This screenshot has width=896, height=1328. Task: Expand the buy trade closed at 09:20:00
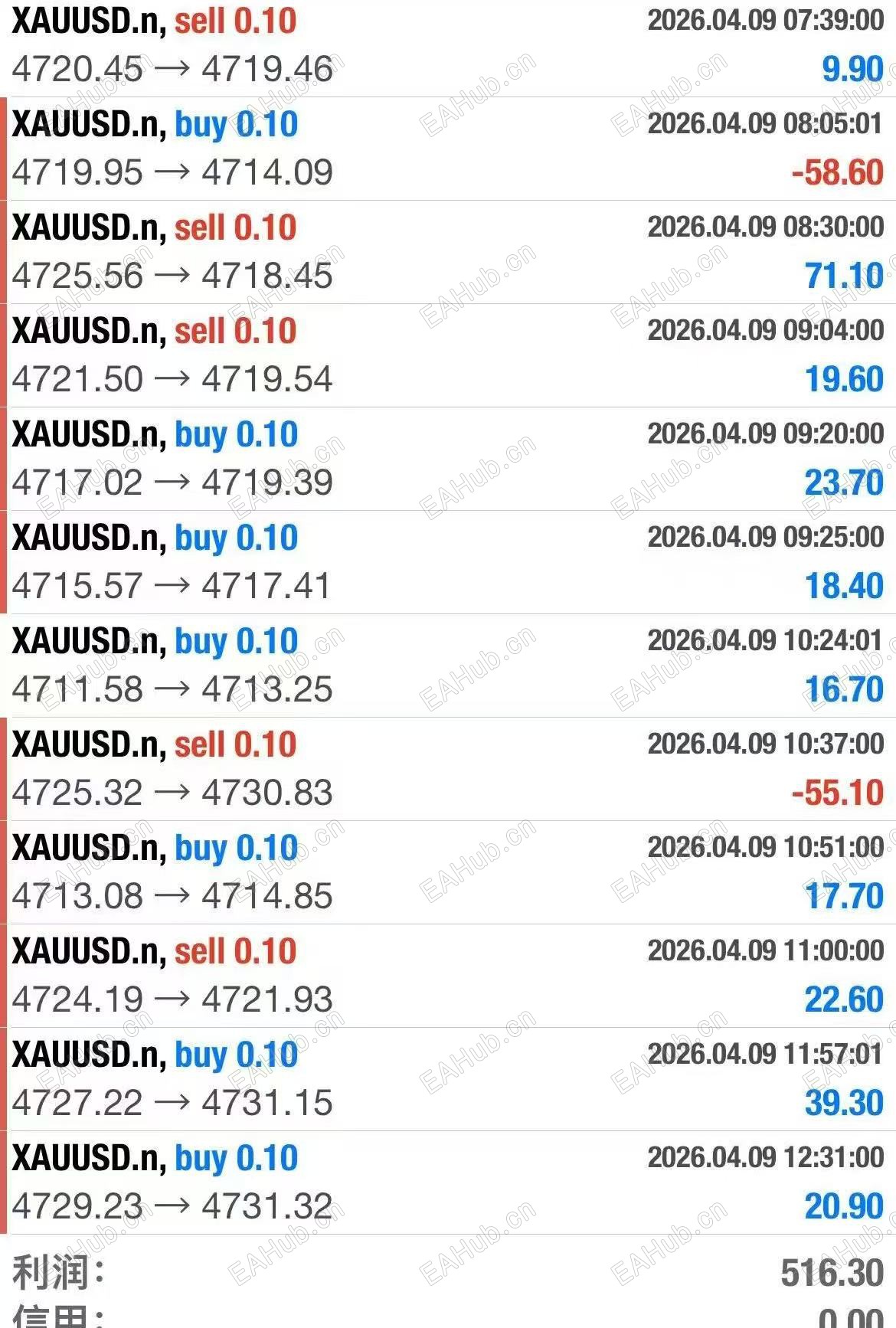[448, 459]
